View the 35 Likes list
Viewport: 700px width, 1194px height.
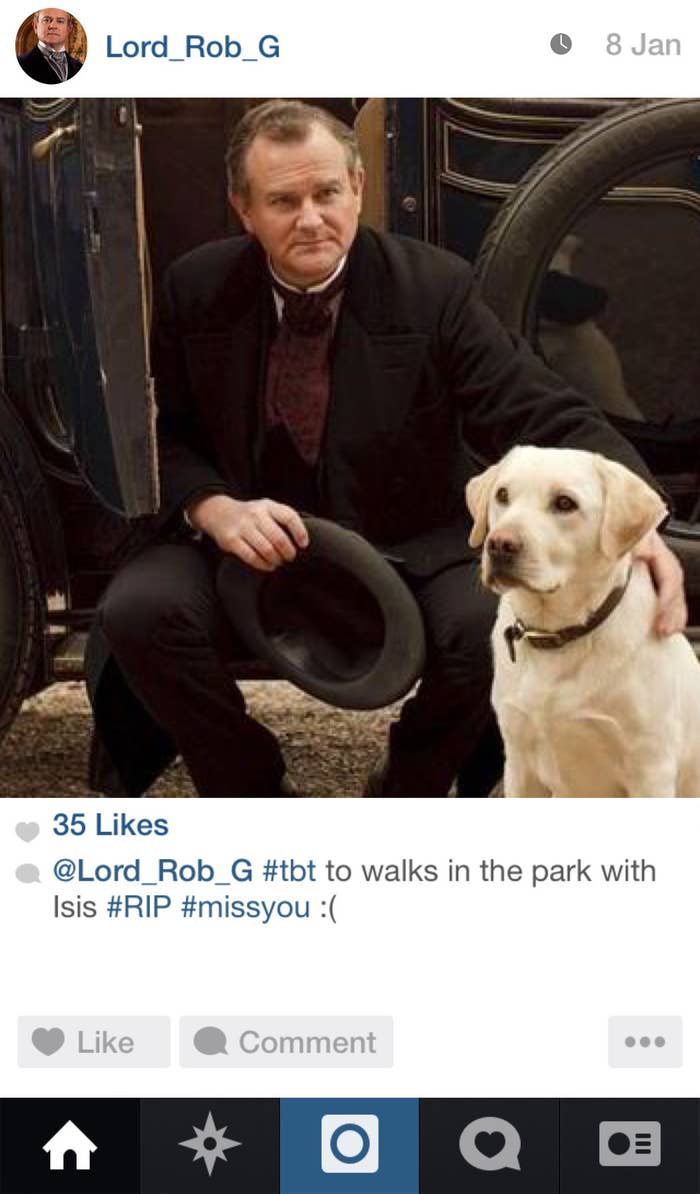click(x=110, y=825)
